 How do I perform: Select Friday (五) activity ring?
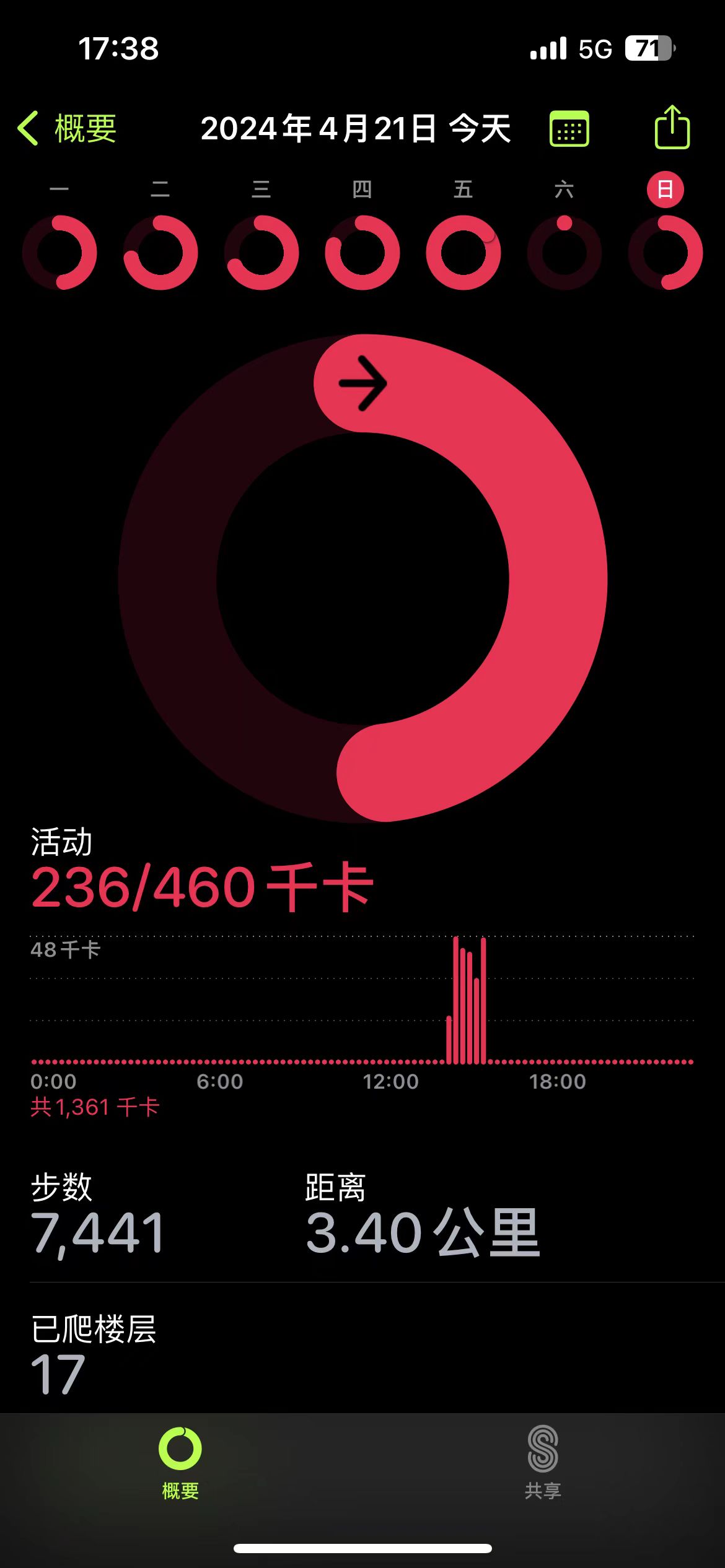coord(464,252)
